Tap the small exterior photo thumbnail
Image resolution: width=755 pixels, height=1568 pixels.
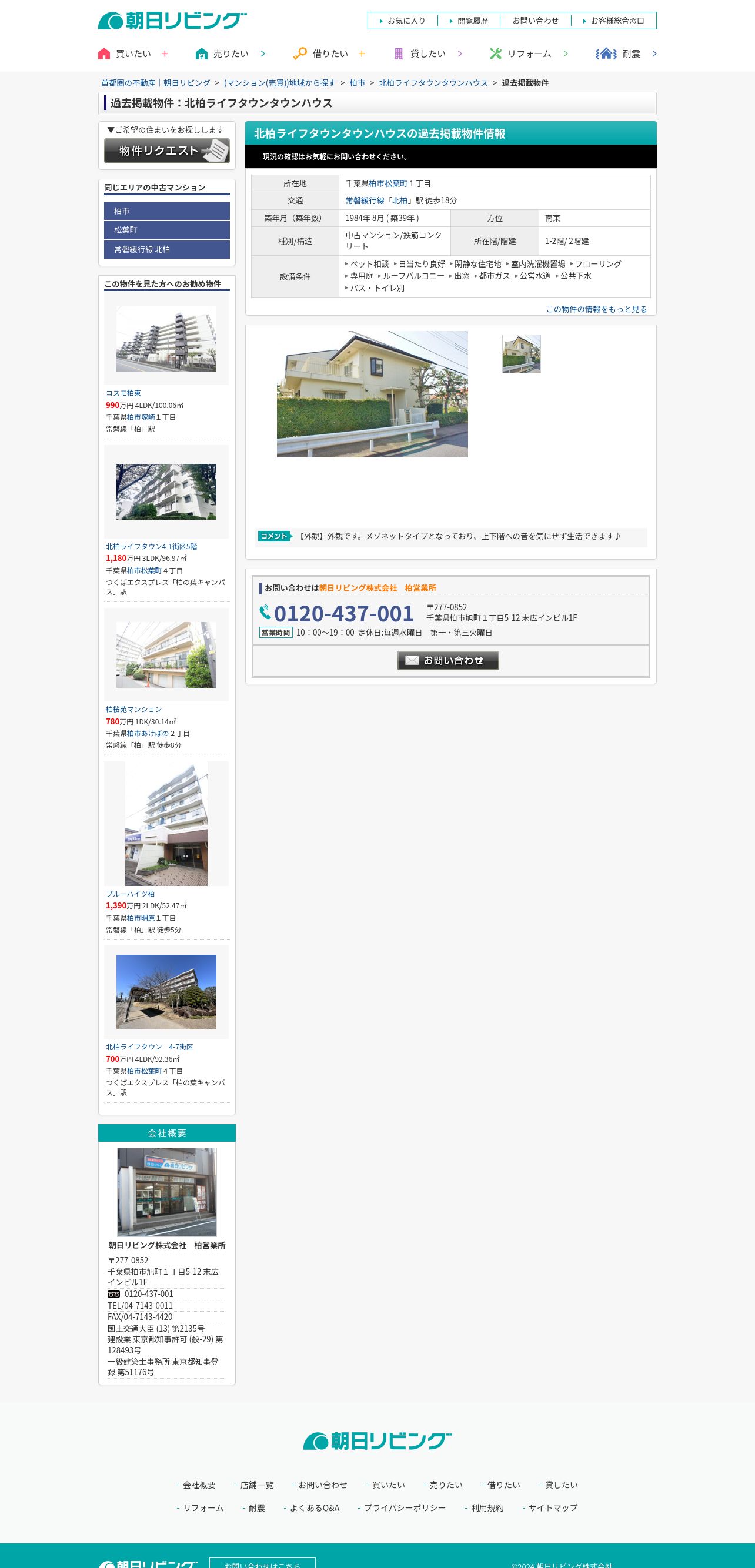pos(521,354)
